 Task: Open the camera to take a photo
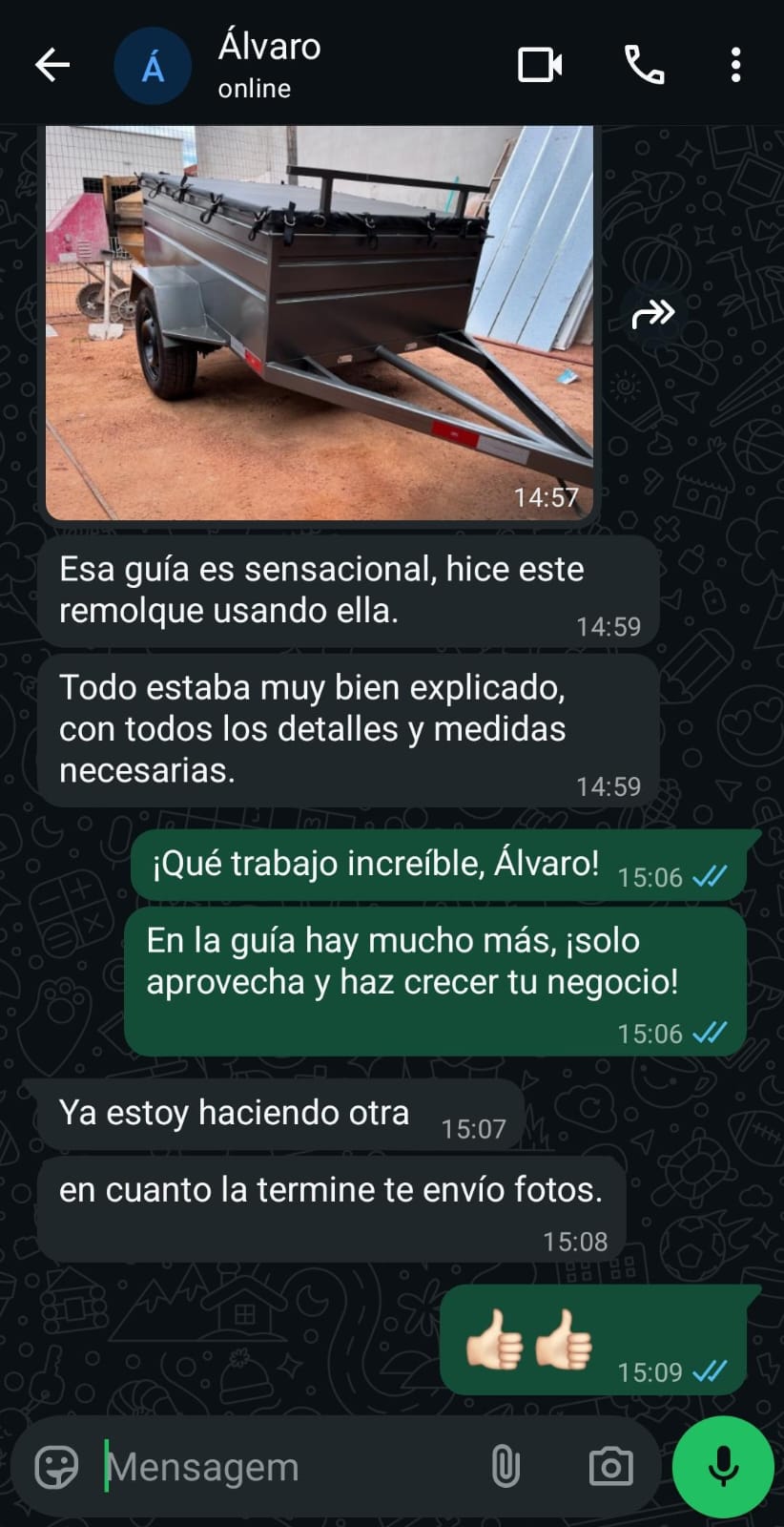610,1467
